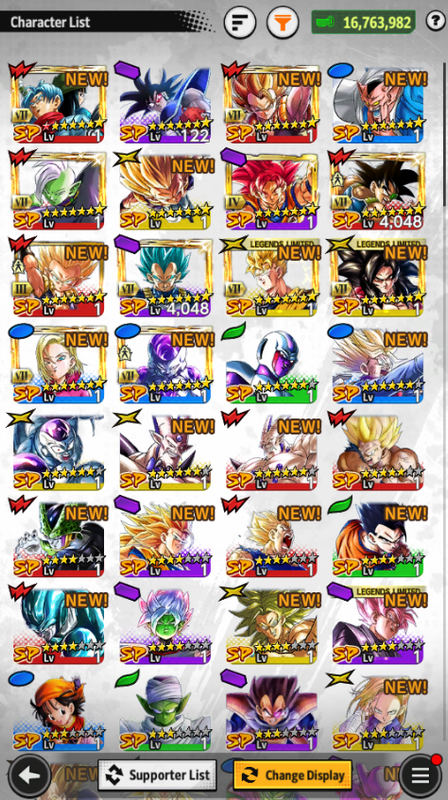Open the blonde Android 18 card marked VII

click(x=58, y=364)
